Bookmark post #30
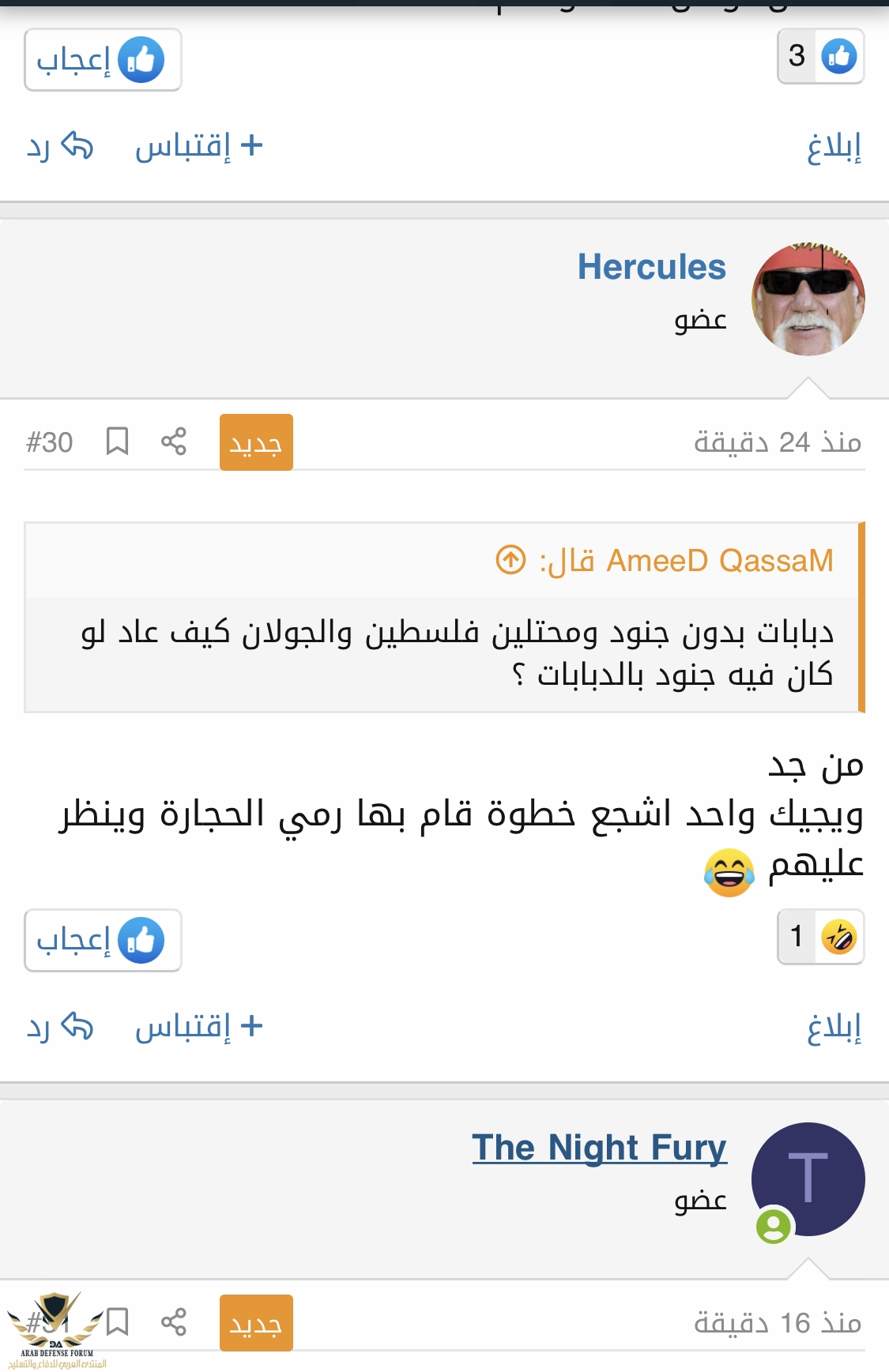 117,442
